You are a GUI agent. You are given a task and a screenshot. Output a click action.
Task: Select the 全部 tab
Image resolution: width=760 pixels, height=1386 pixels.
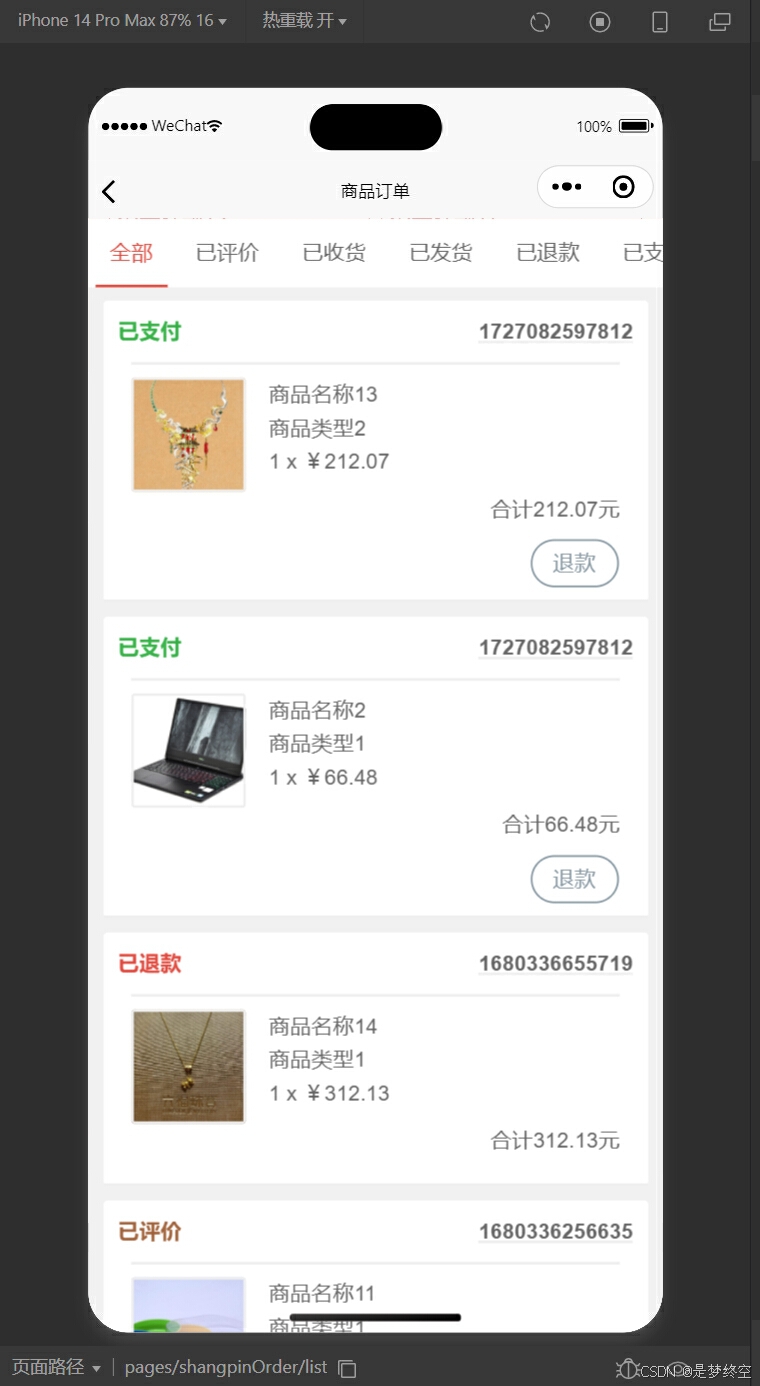(x=131, y=253)
